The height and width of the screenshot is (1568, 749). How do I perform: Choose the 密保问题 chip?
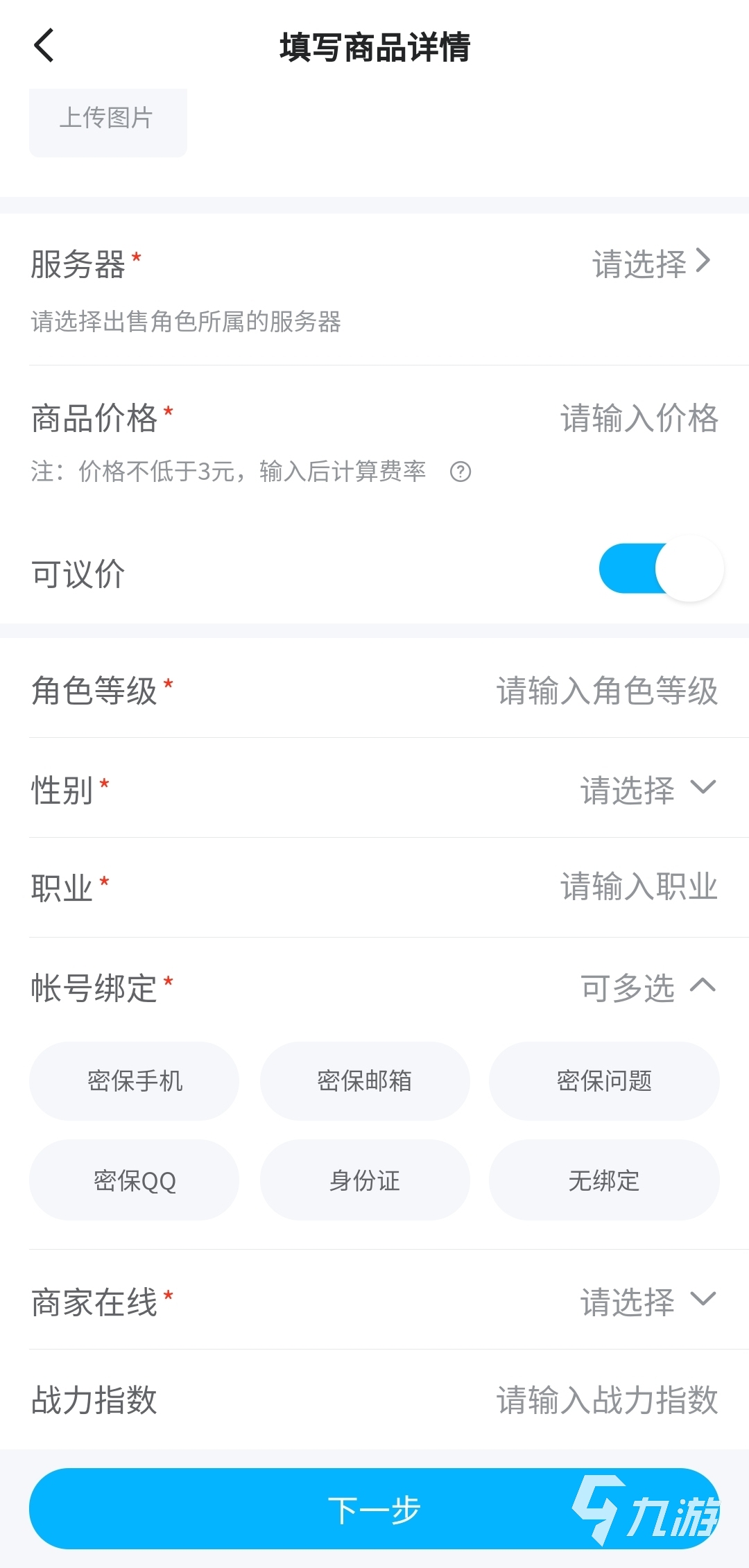point(604,1081)
